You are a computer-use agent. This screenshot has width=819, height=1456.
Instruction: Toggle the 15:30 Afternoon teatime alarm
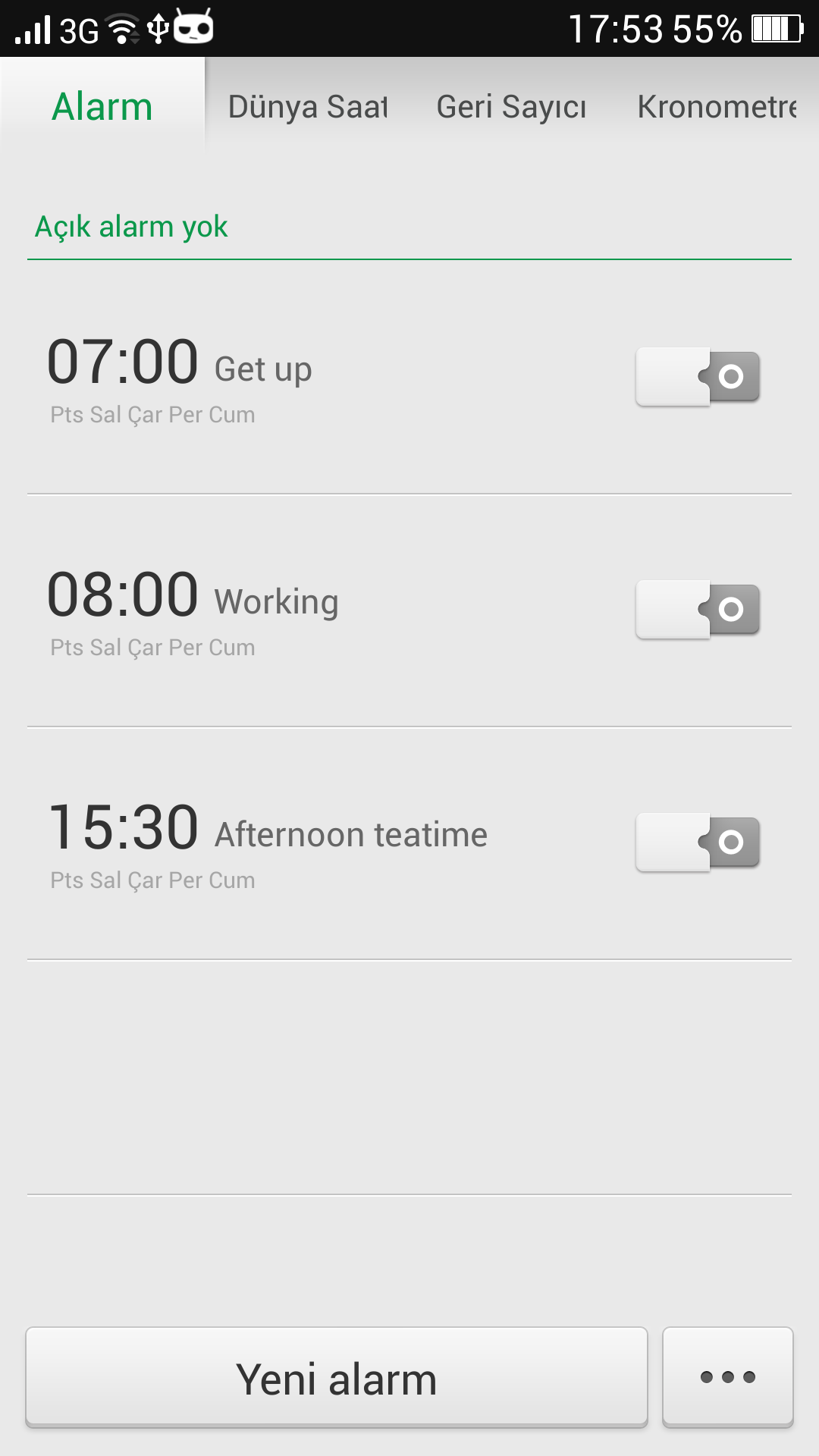(698, 843)
